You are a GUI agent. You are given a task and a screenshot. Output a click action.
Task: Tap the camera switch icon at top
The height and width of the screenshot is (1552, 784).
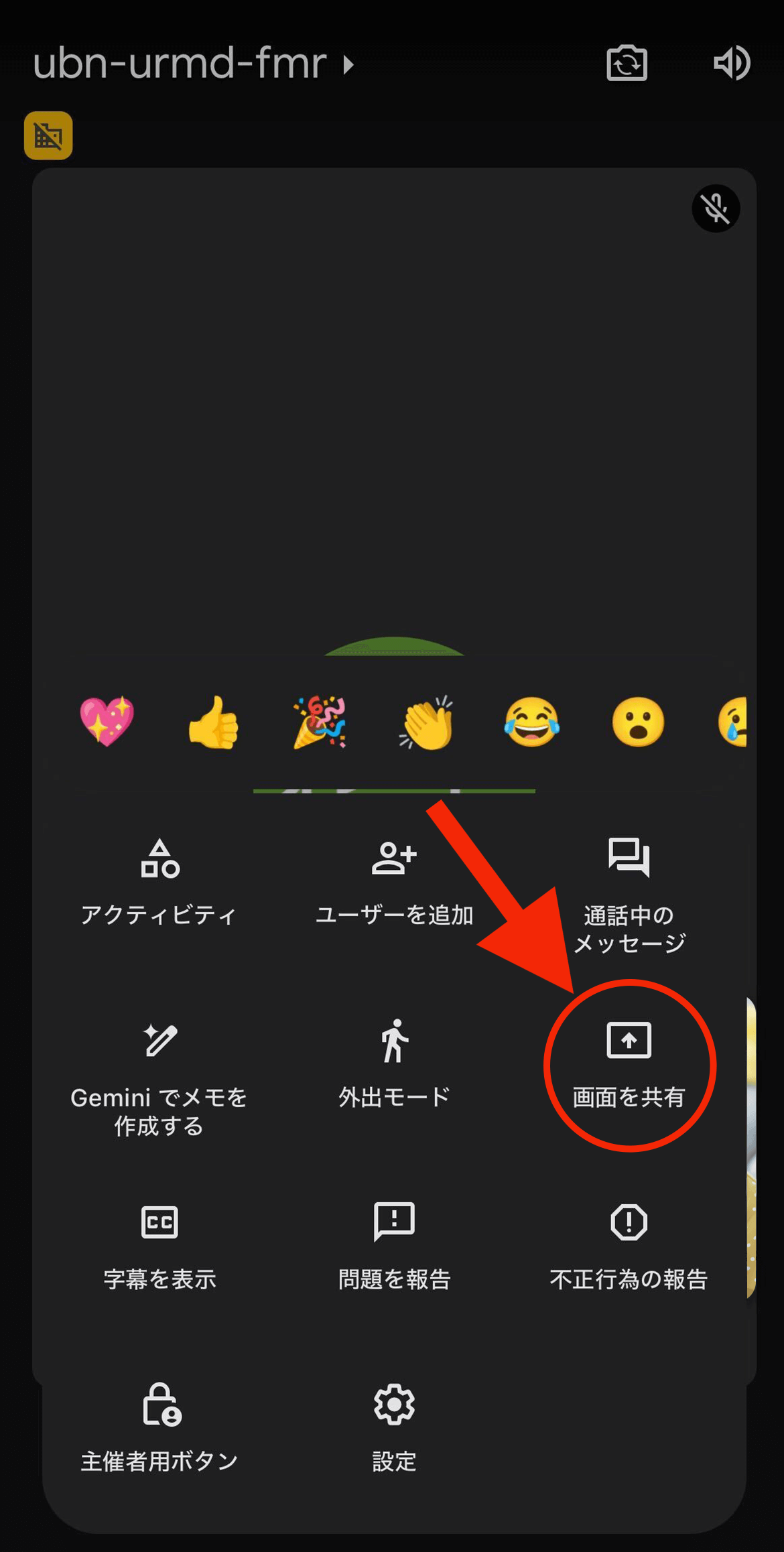626,64
